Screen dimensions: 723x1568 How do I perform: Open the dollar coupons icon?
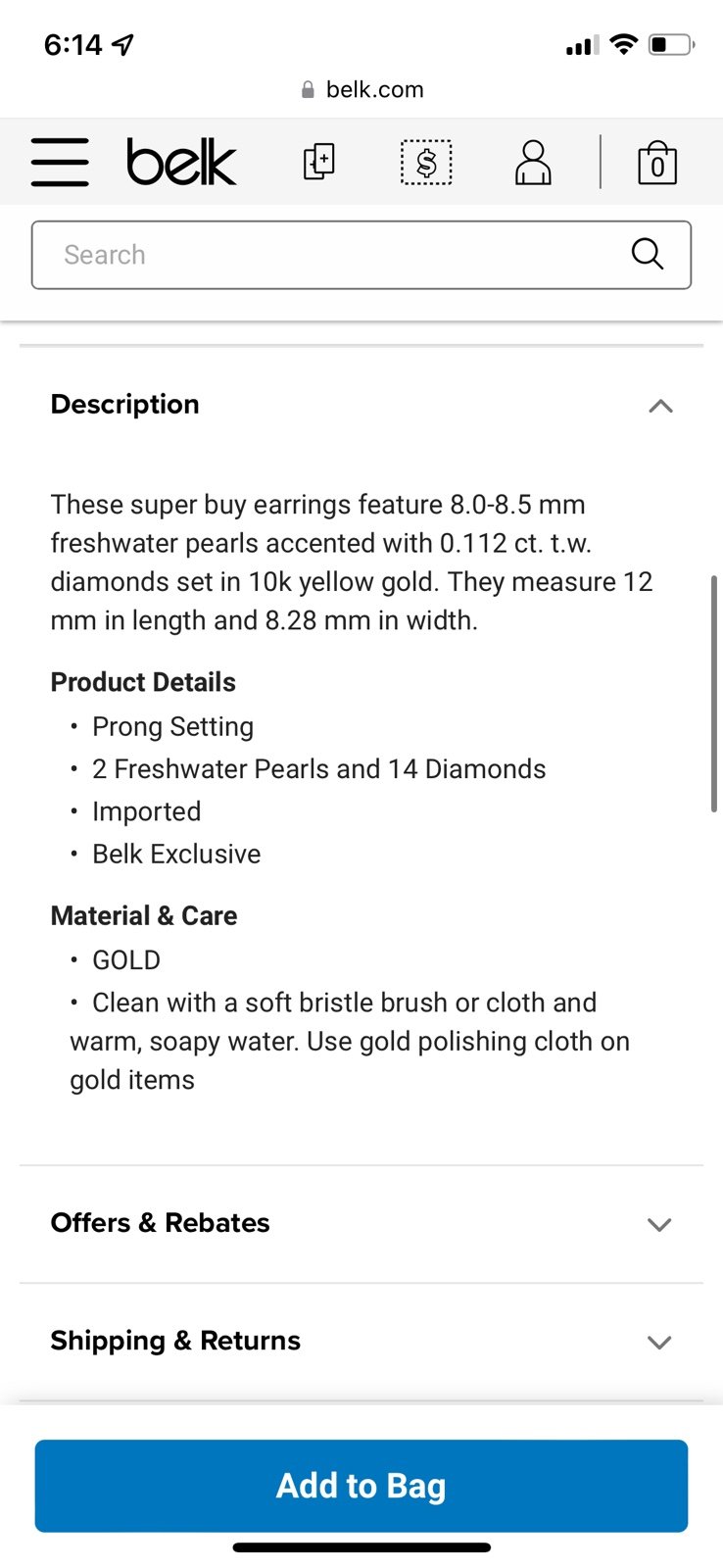point(426,162)
